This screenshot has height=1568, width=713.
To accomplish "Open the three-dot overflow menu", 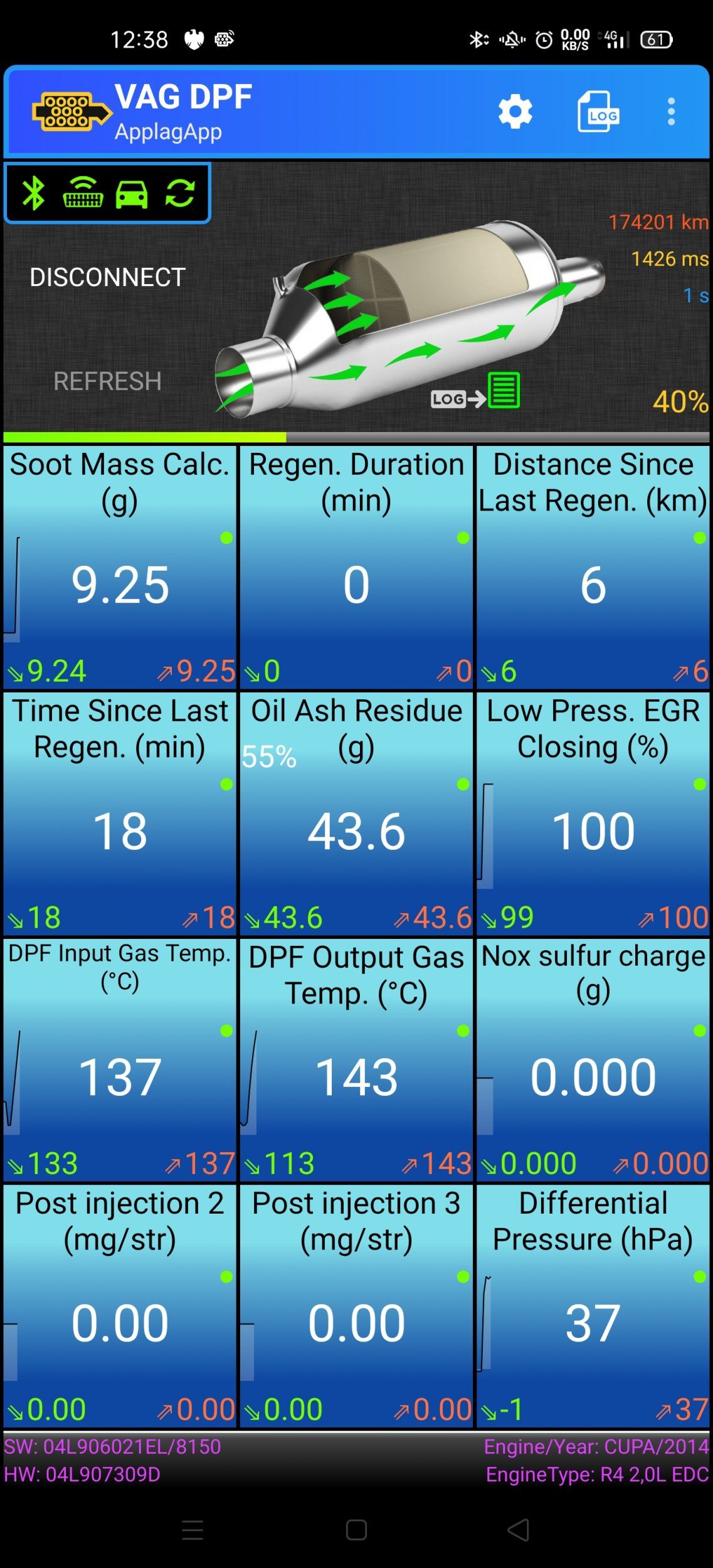I will coord(671,112).
